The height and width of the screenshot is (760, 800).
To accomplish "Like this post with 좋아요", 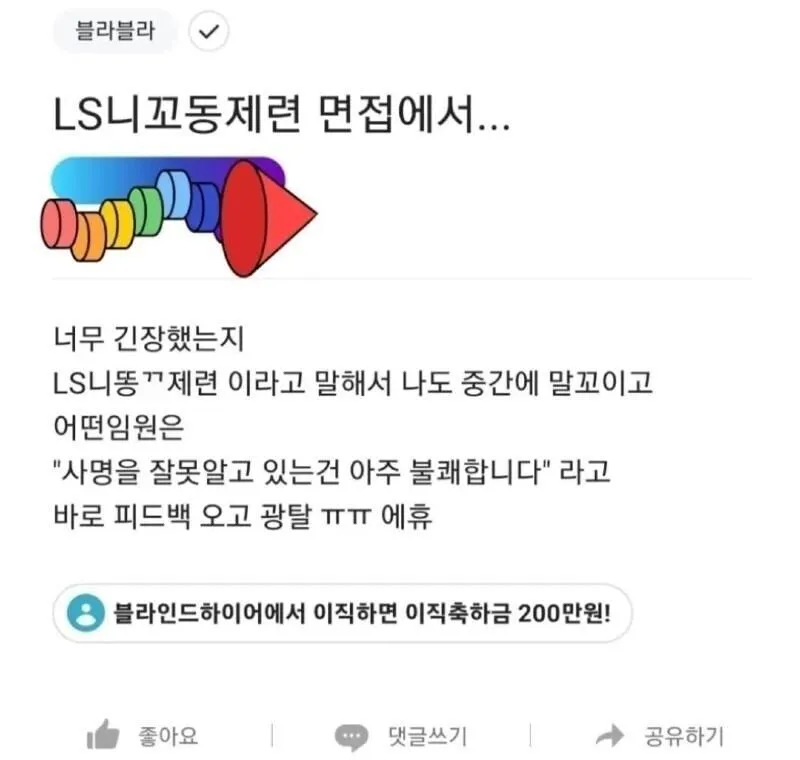I will click(x=143, y=737).
